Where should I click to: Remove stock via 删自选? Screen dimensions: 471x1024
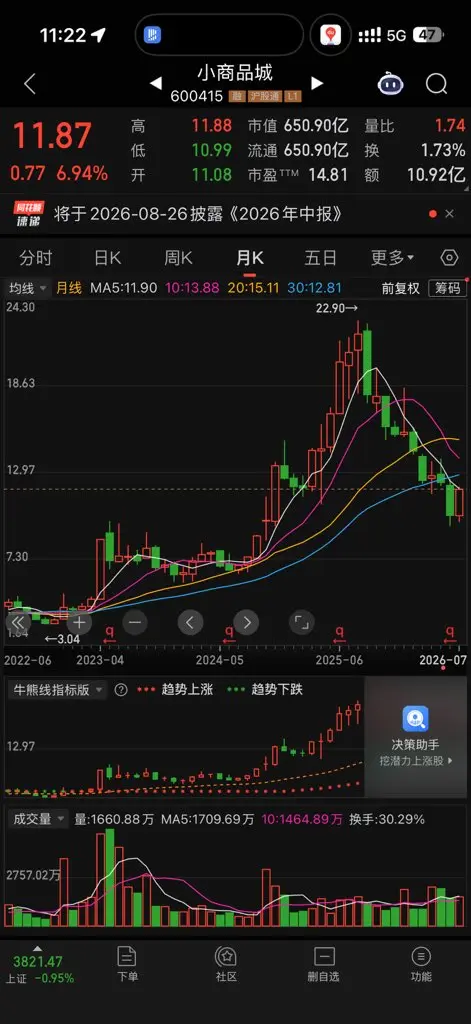click(323, 965)
